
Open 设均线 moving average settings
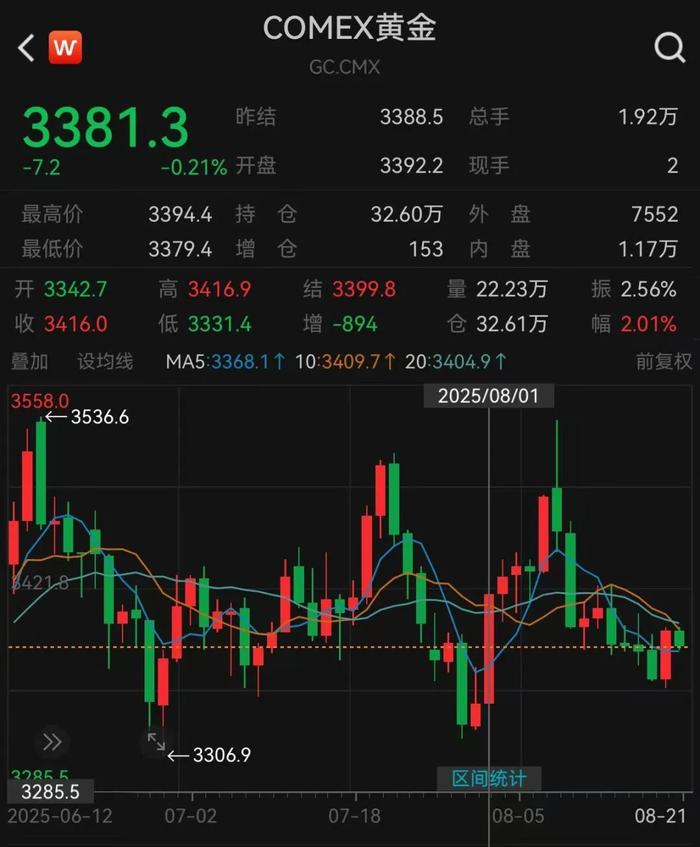(105, 362)
